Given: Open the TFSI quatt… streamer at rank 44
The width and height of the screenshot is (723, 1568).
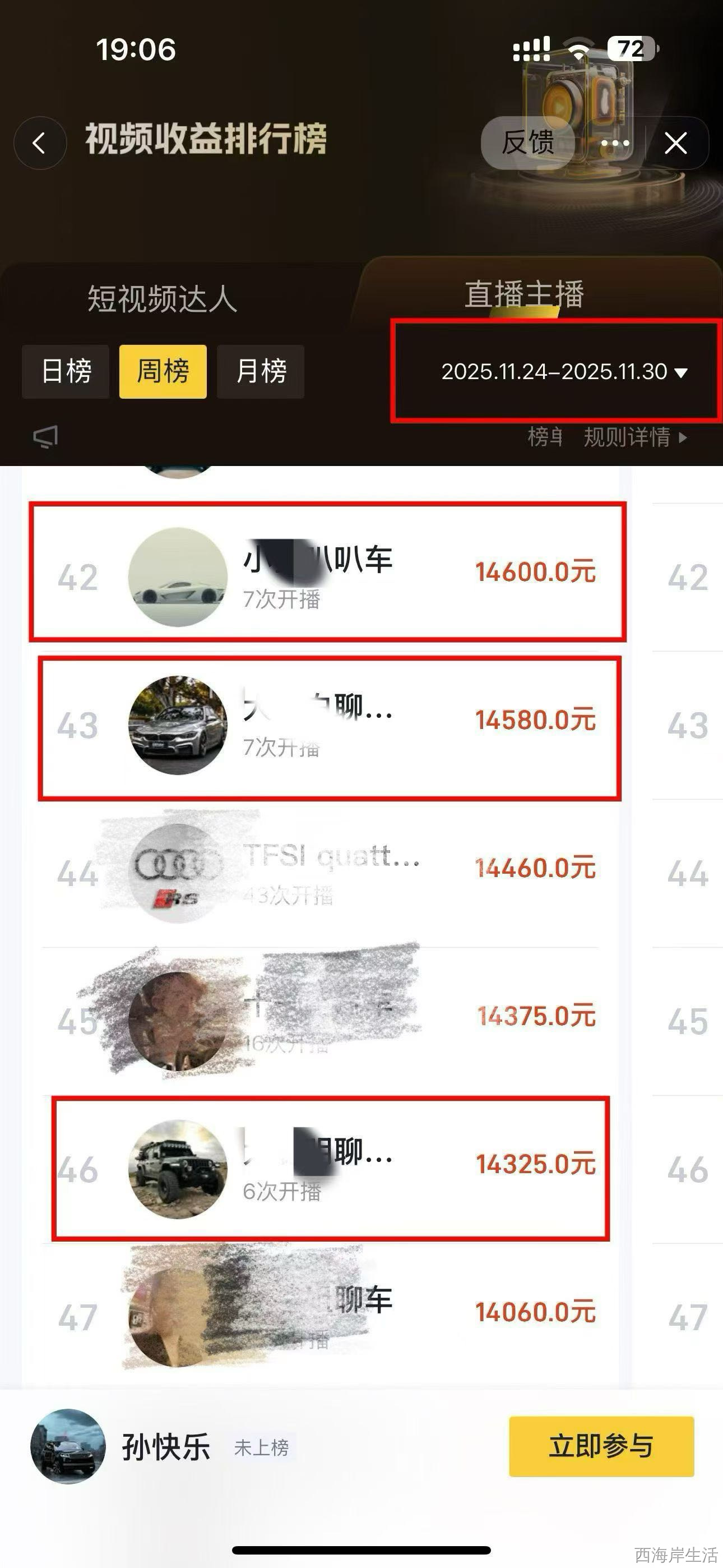Looking at the screenshot, I should click(328, 872).
